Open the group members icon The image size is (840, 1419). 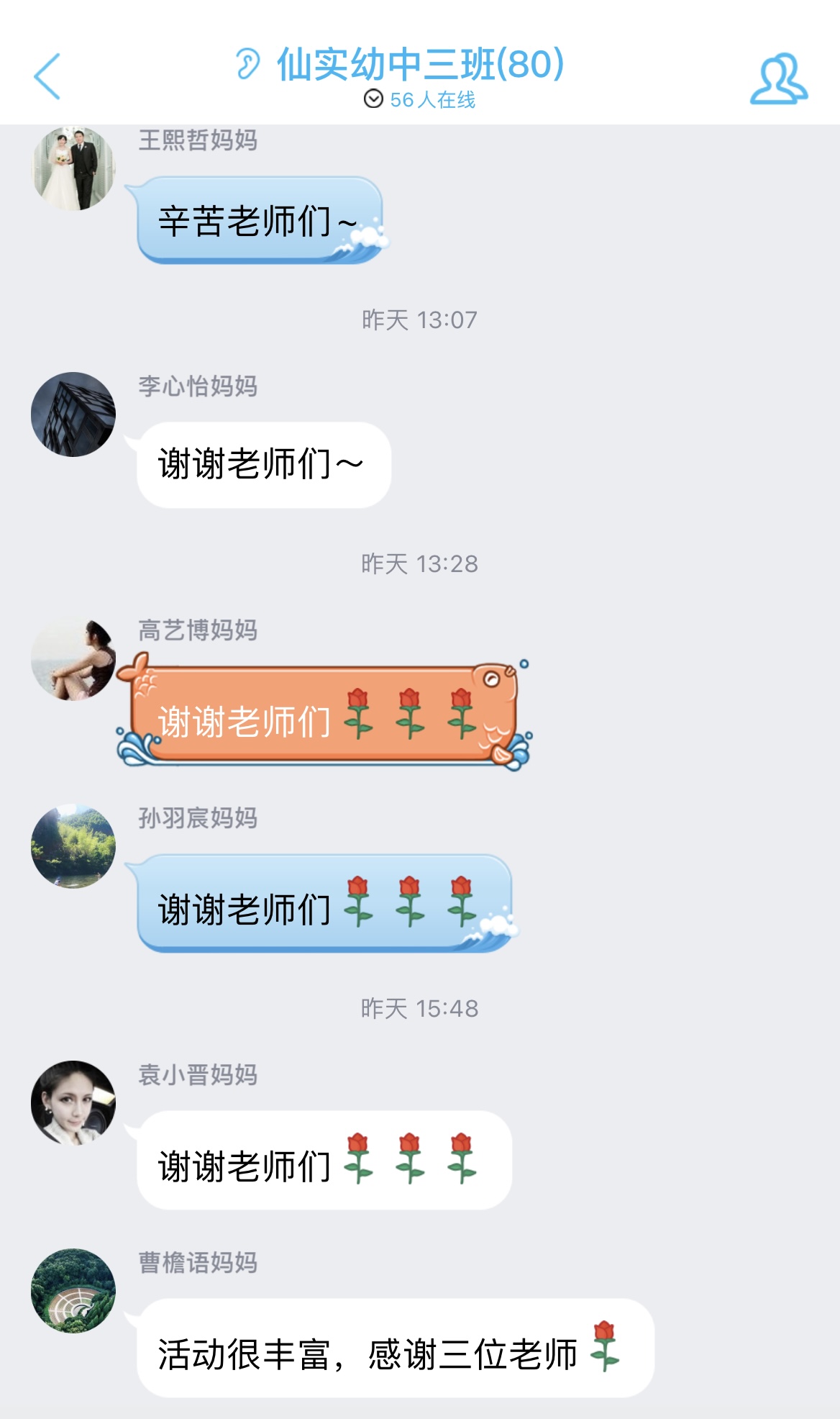coord(779,78)
